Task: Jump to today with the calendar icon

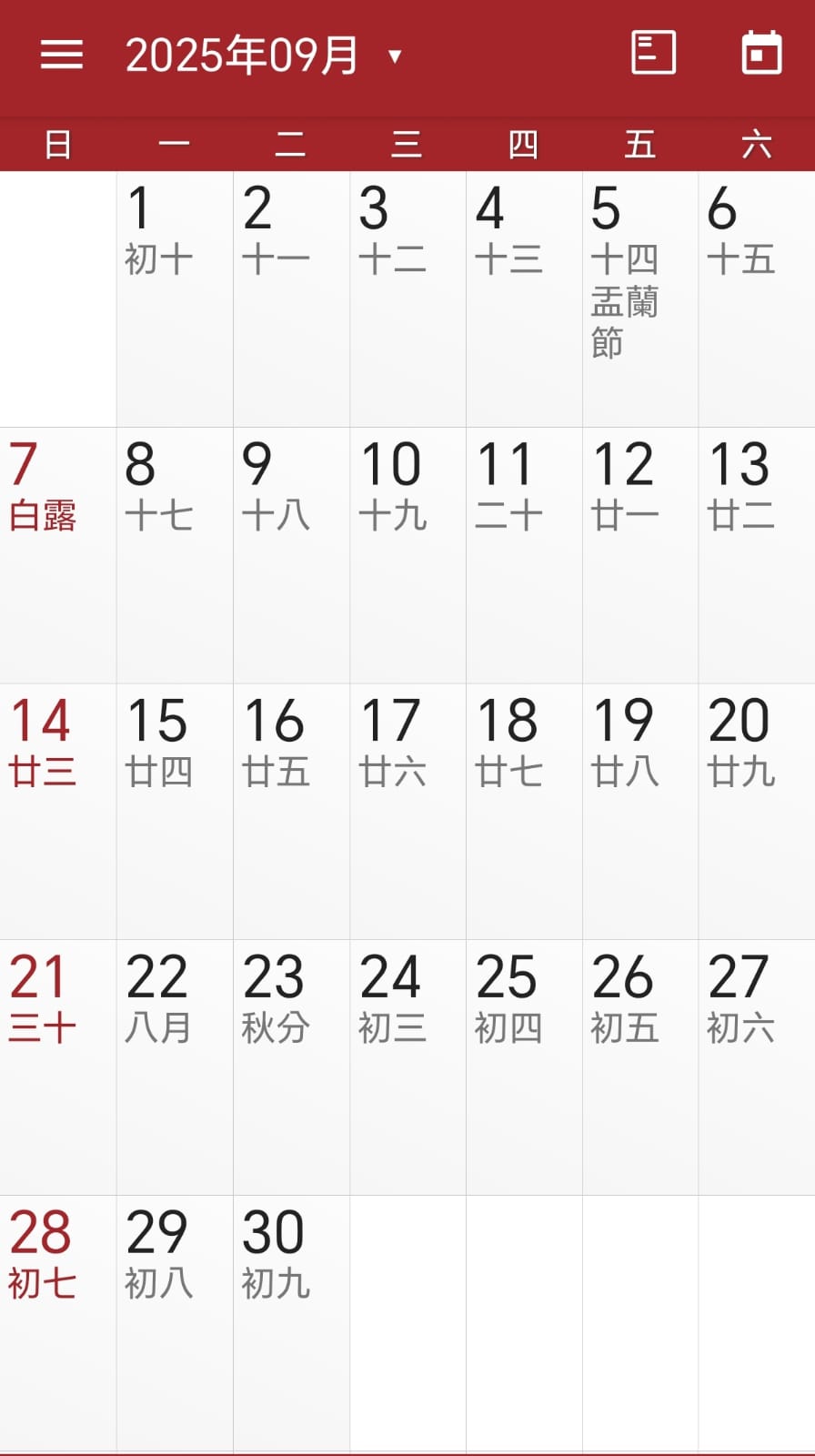Action: point(761,53)
